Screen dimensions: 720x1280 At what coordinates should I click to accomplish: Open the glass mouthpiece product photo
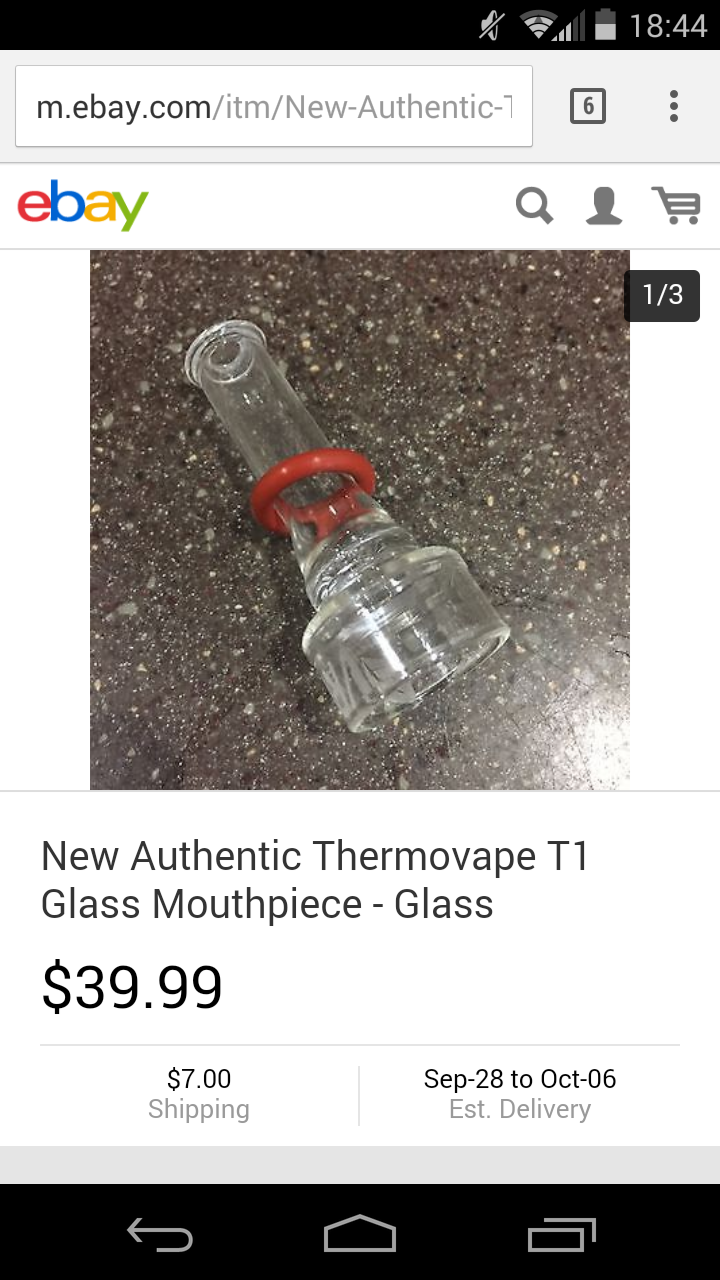360,520
